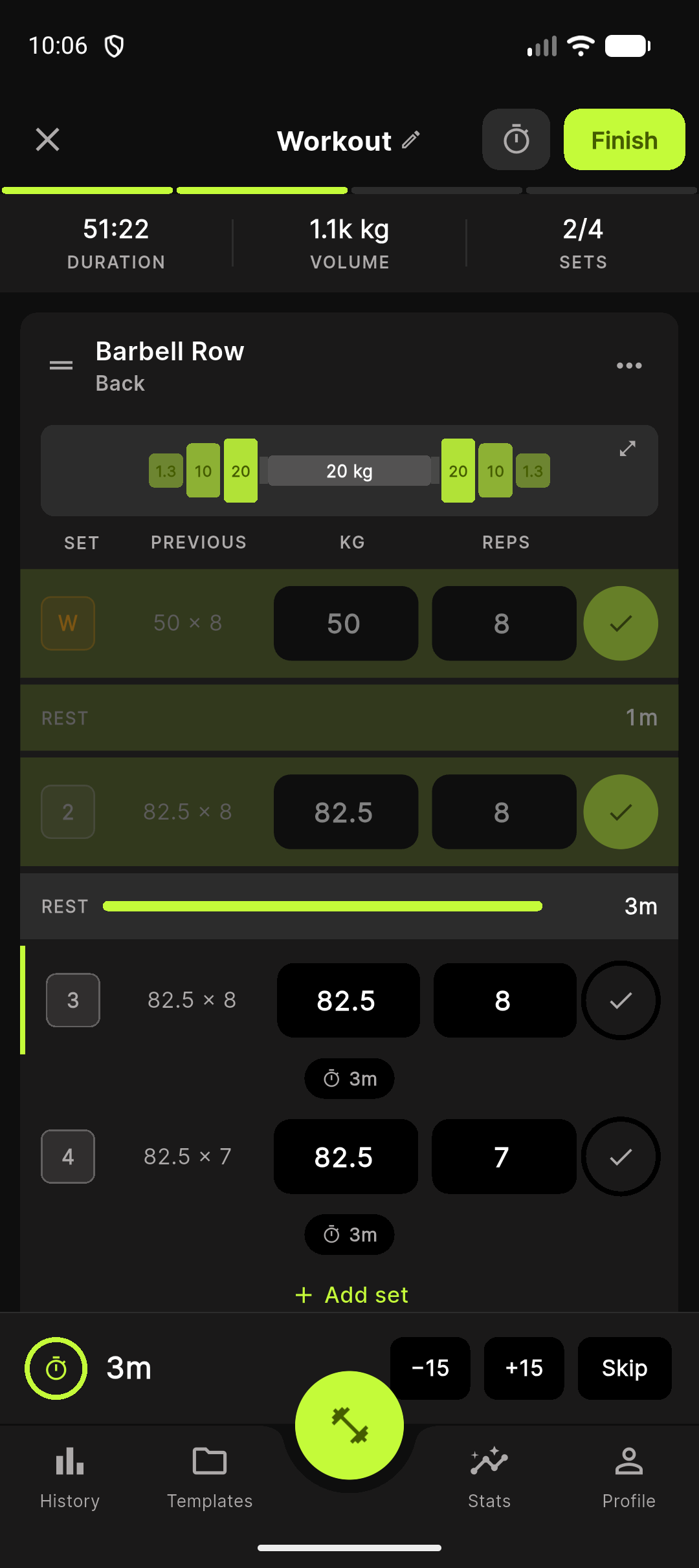This screenshot has height=1568, width=699.
Task: Skip the rest timer
Action: coord(624,1368)
